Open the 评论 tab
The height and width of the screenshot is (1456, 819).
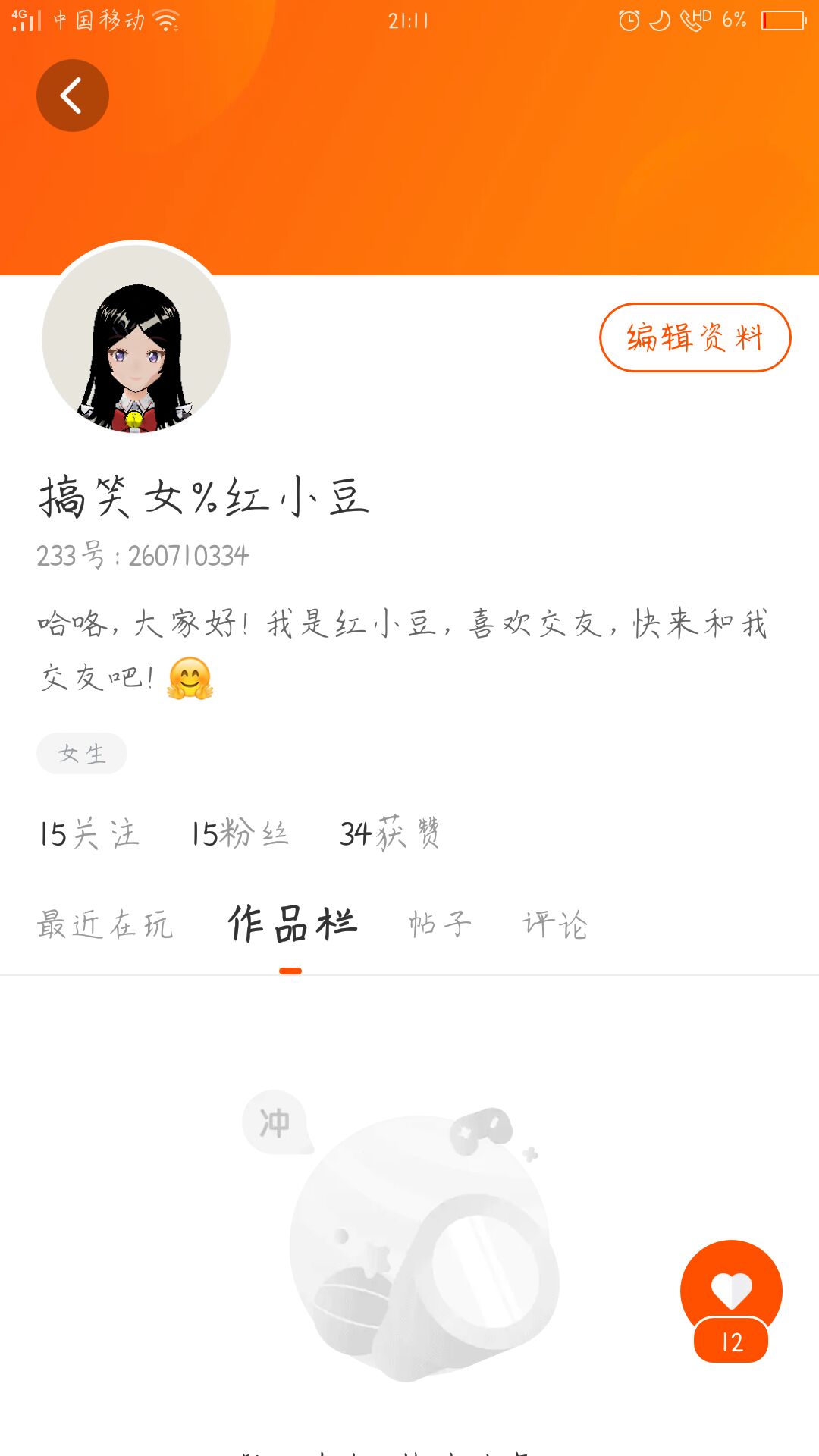point(555,924)
